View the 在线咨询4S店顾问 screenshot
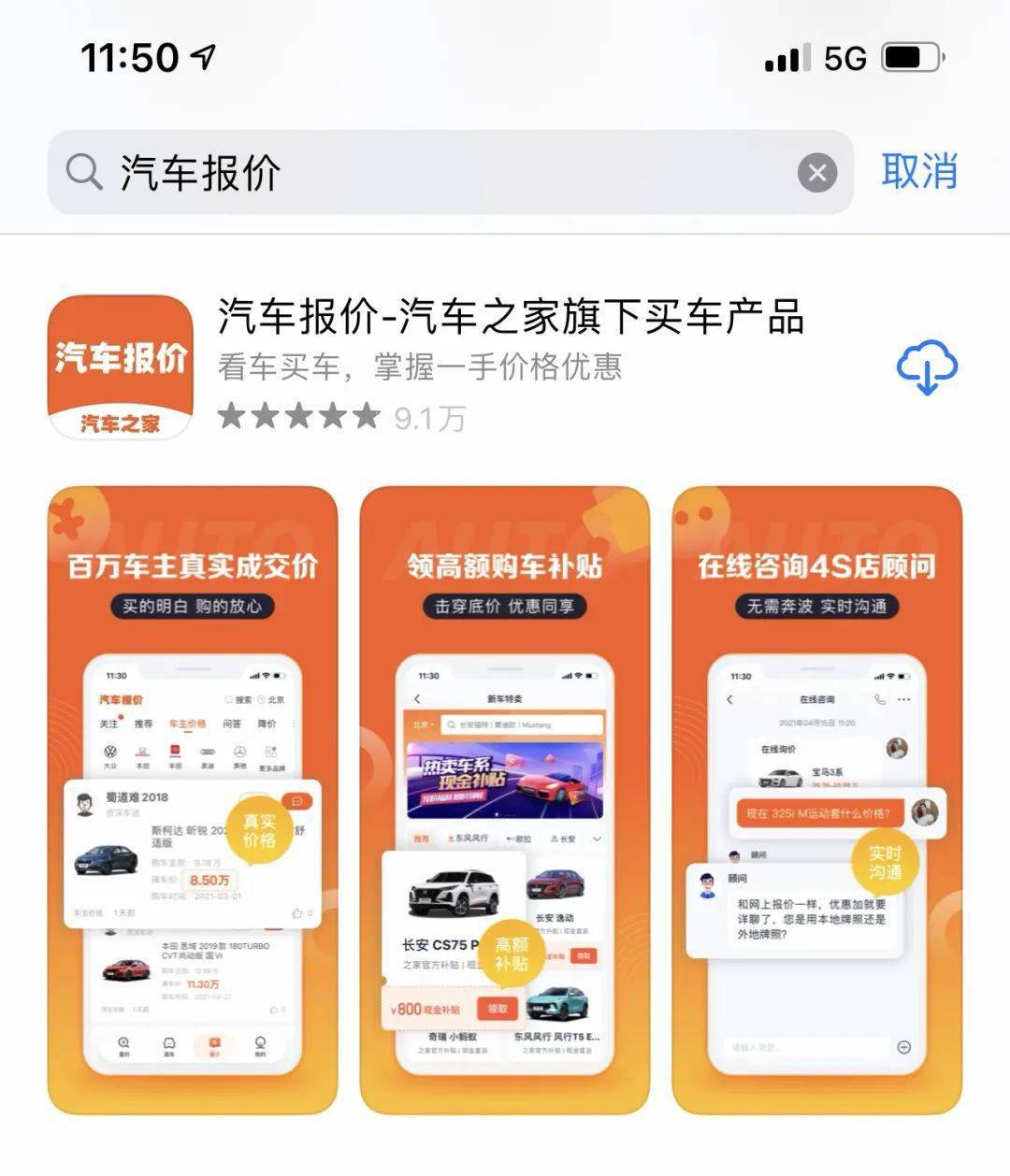Viewport: 1010px width, 1176px height. 816,800
